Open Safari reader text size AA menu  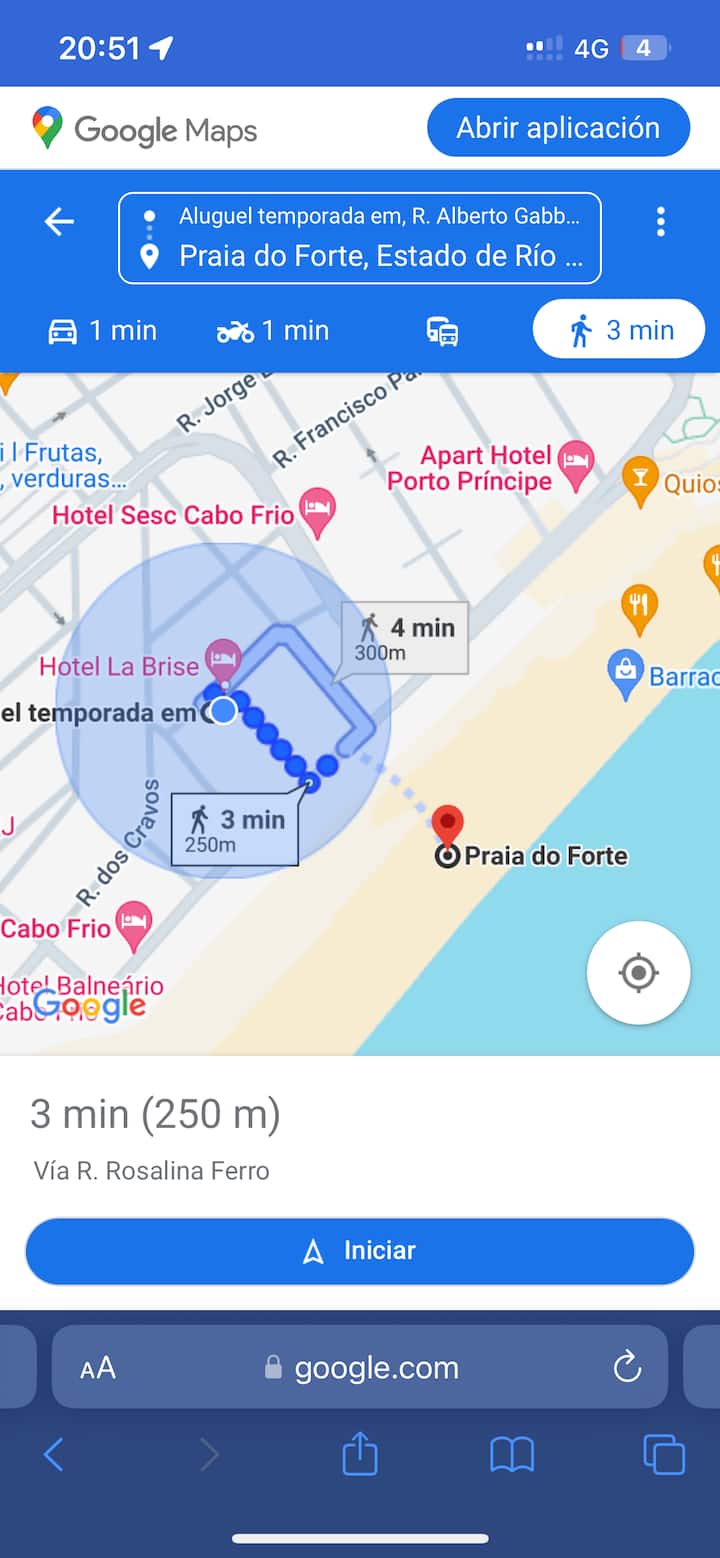coord(98,1368)
